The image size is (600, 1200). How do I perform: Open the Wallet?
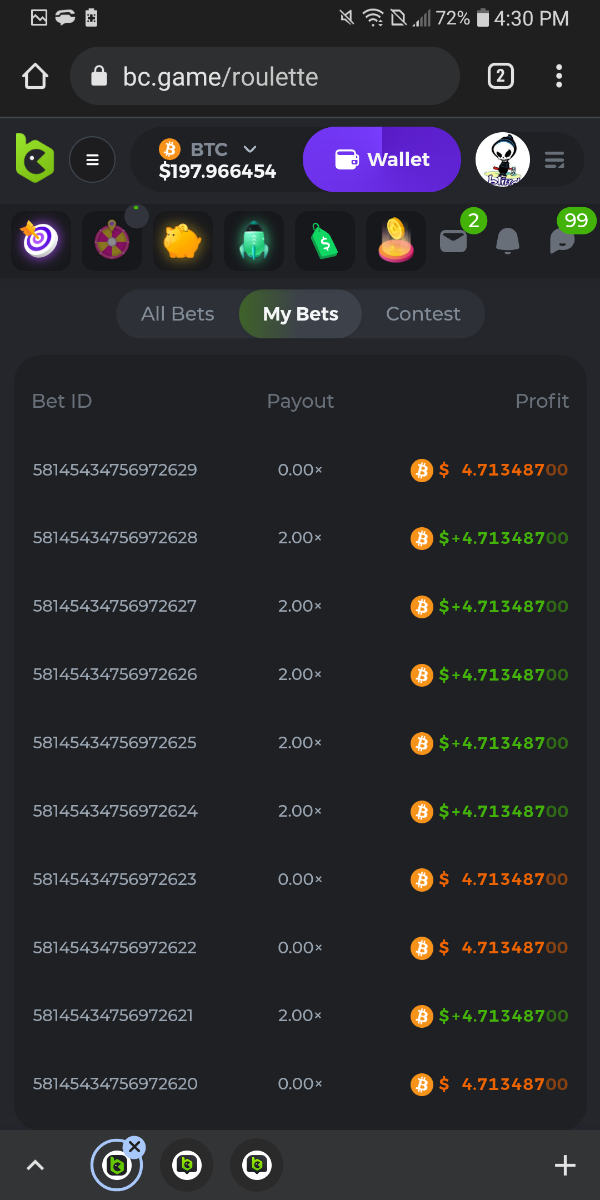point(382,159)
